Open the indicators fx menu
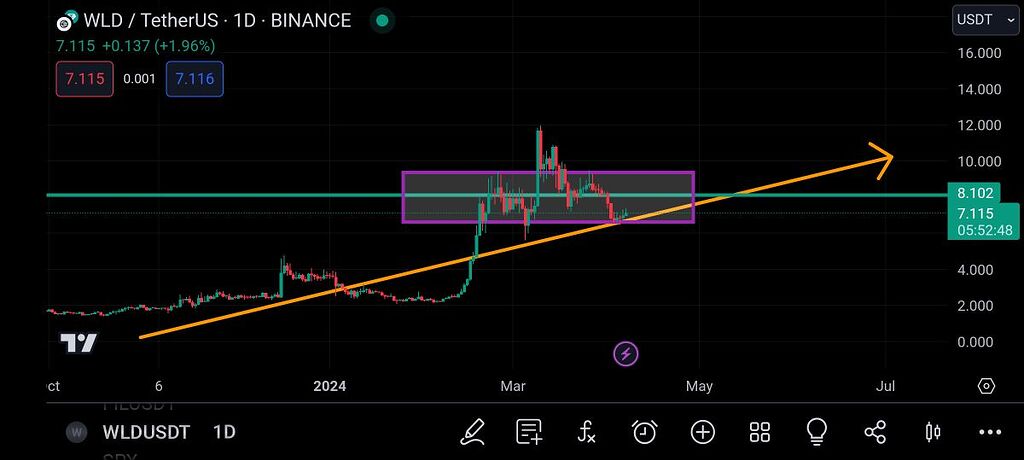Screen dimensions: 1024x460 [587, 432]
